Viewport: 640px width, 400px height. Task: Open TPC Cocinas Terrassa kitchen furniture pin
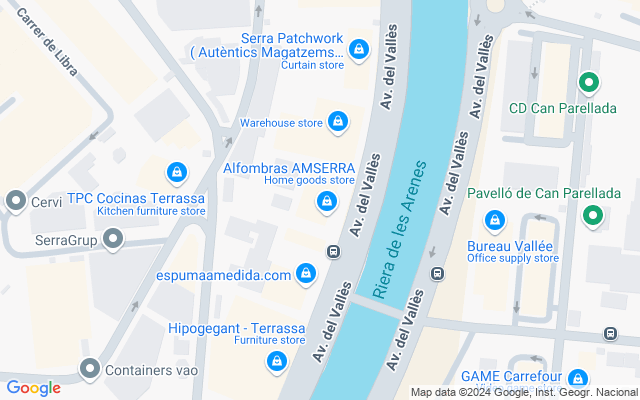tap(177, 173)
